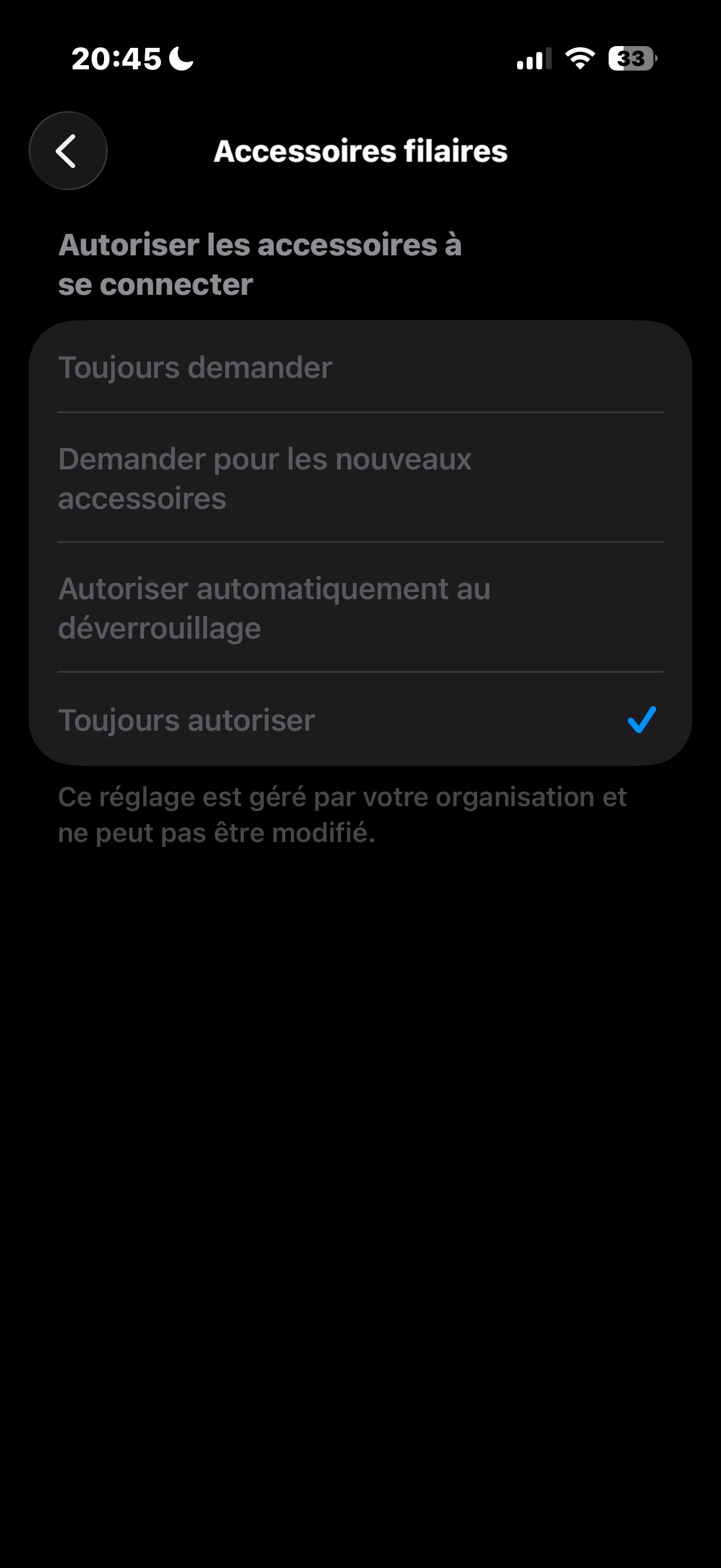
Task: Go back from Accessoires filaires
Action: pos(68,151)
